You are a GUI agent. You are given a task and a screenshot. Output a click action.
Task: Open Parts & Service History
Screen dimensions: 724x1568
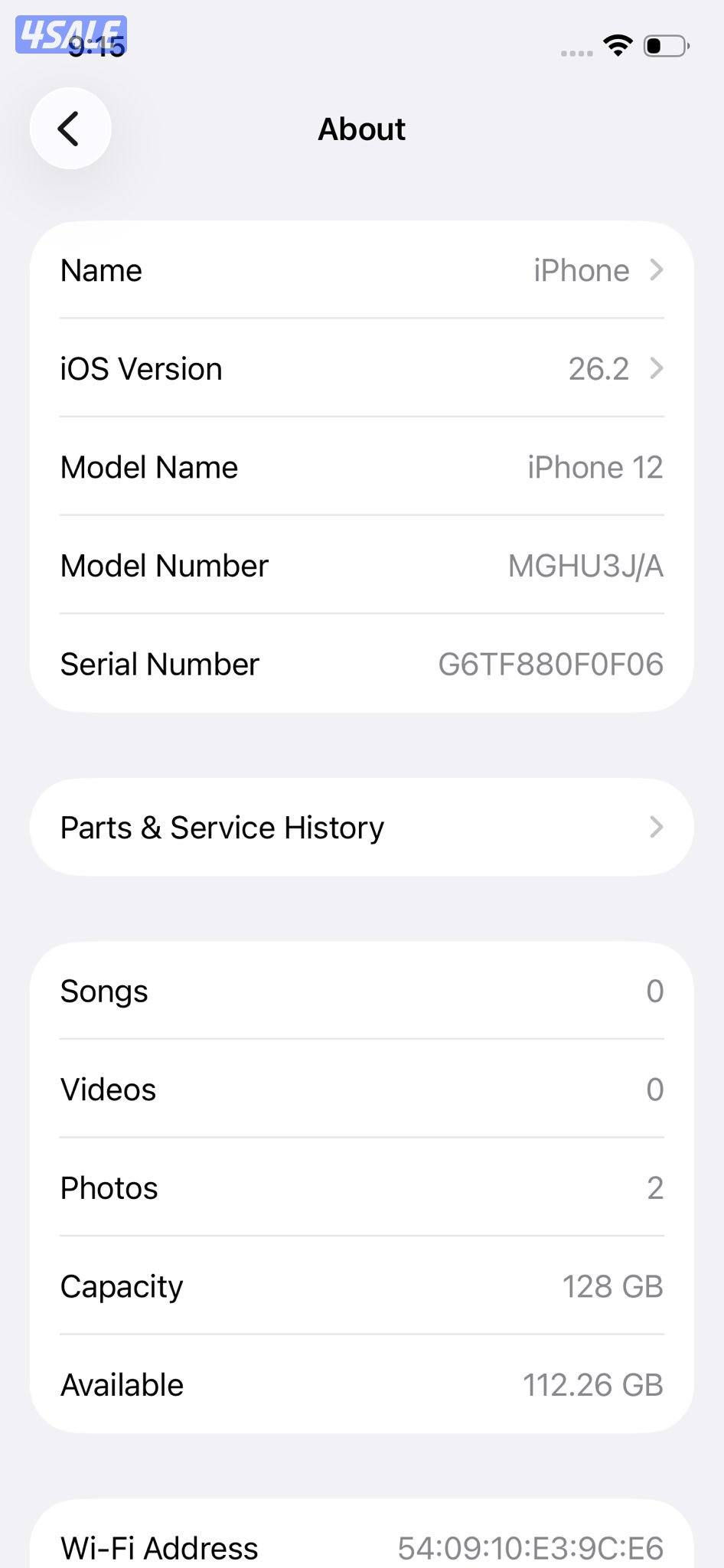[362, 827]
